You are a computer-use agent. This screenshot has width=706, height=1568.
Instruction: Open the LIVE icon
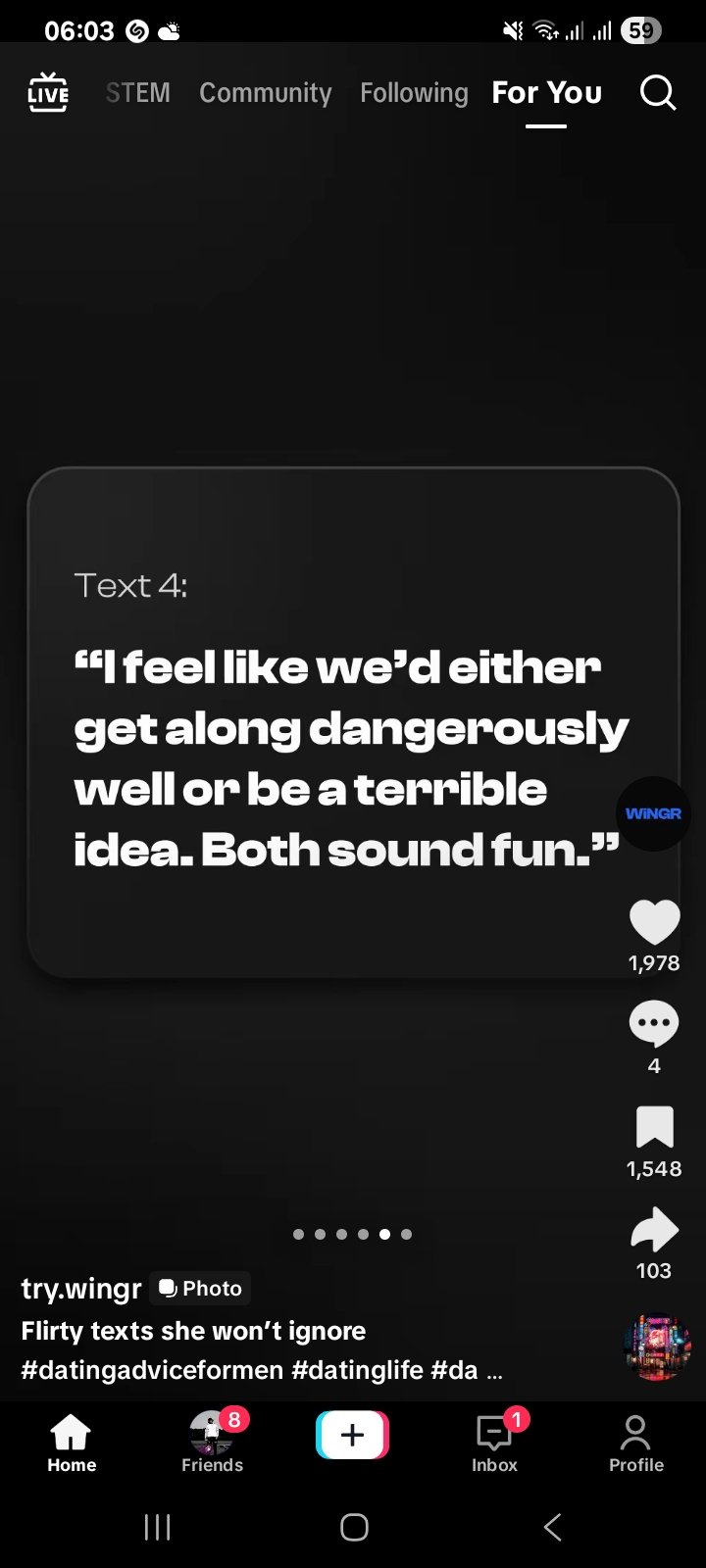click(x=48, y=93)
